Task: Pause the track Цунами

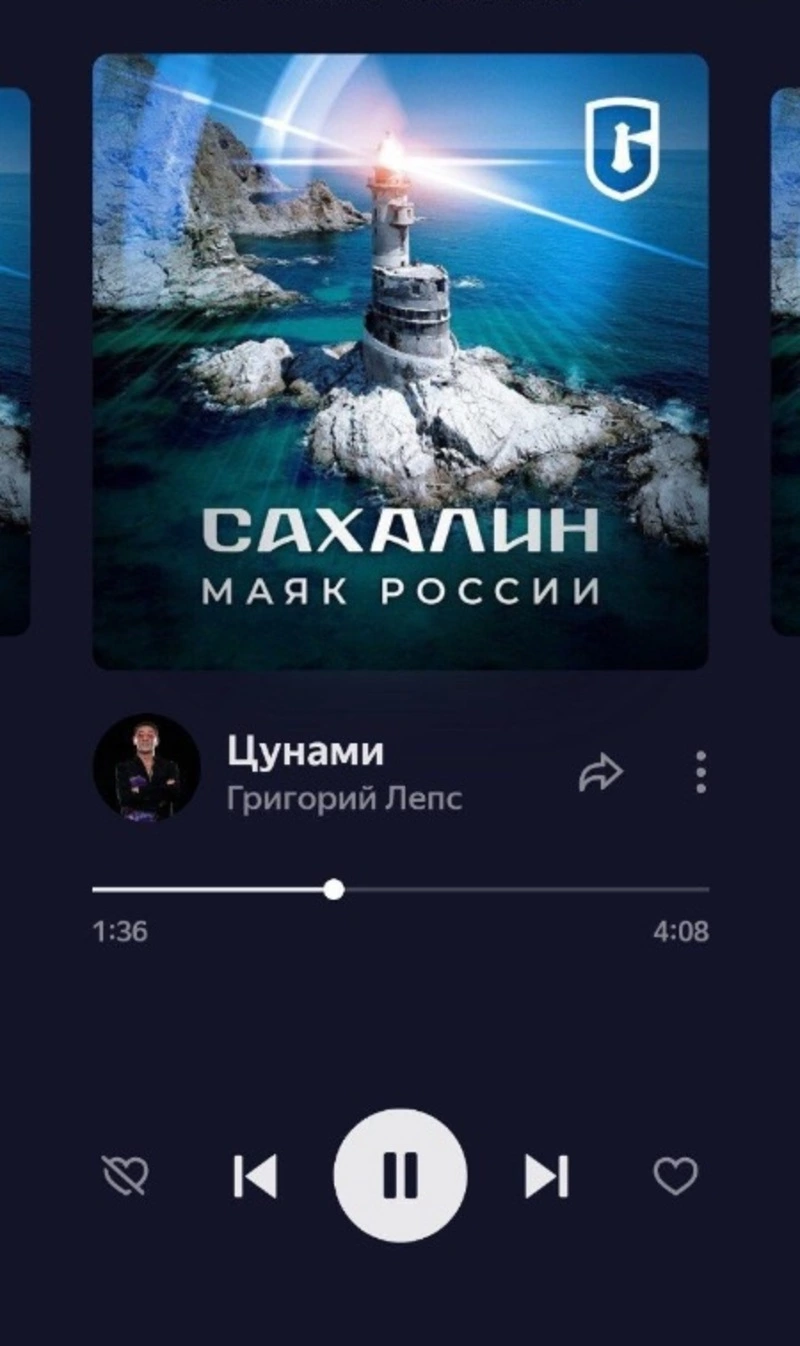Action: [400, 1175]
